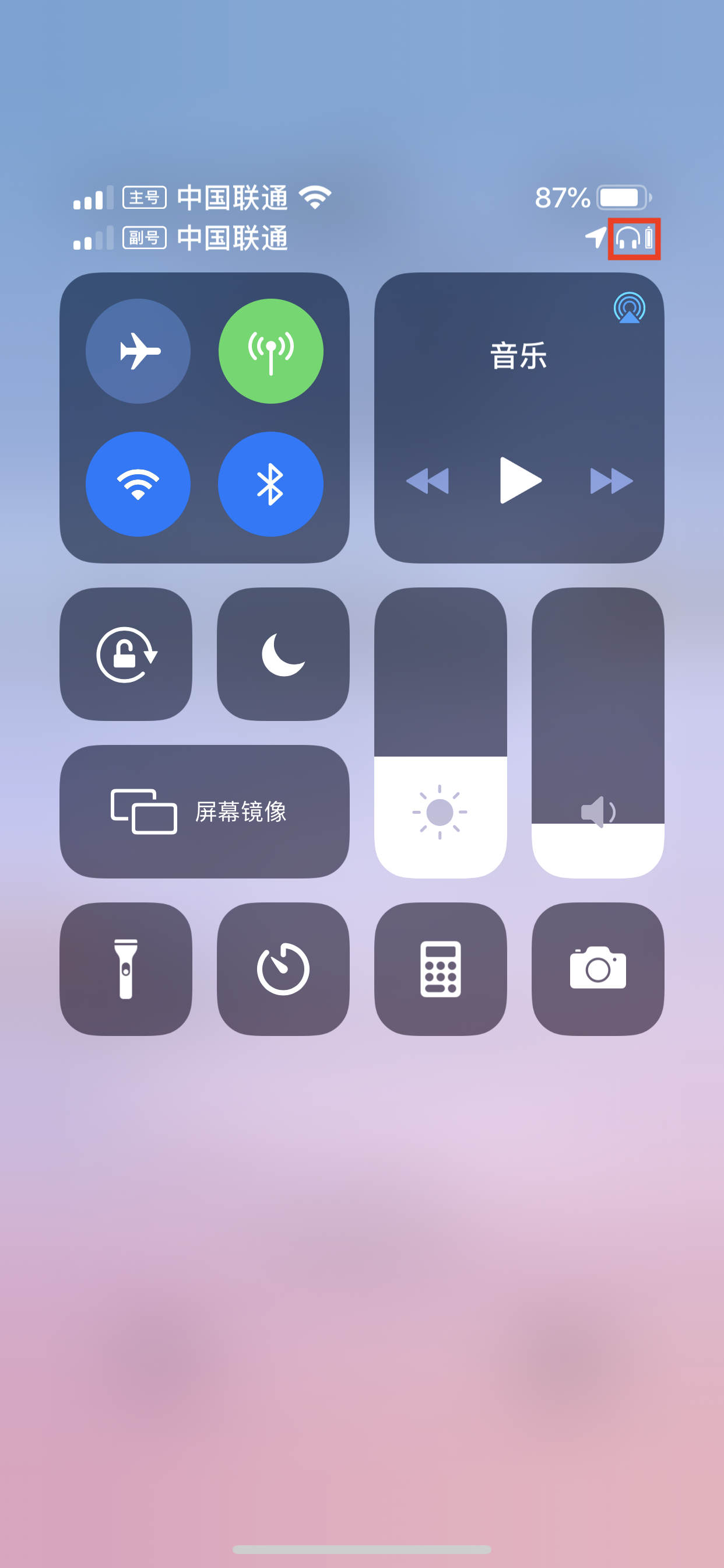Open 屏幕镜像 screen mirroring

(205, 811)
